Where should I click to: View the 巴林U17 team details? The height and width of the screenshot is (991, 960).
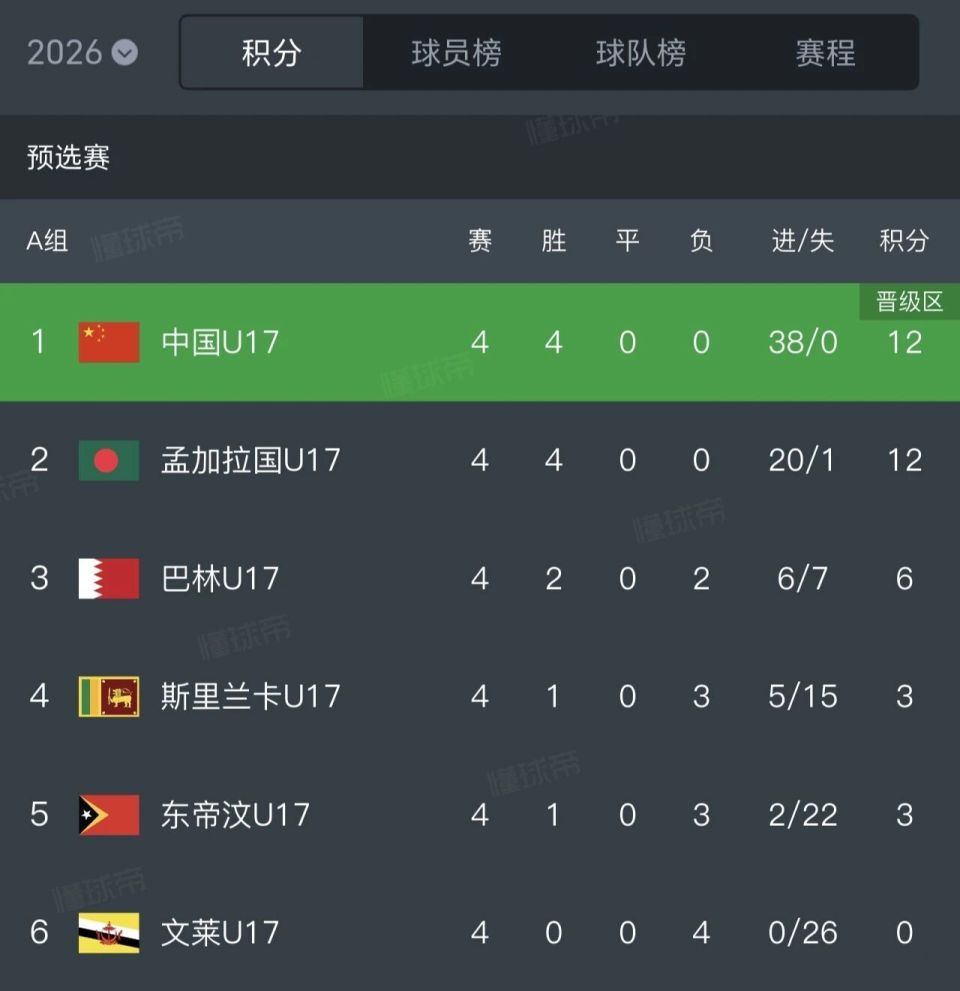coord(220,578)
